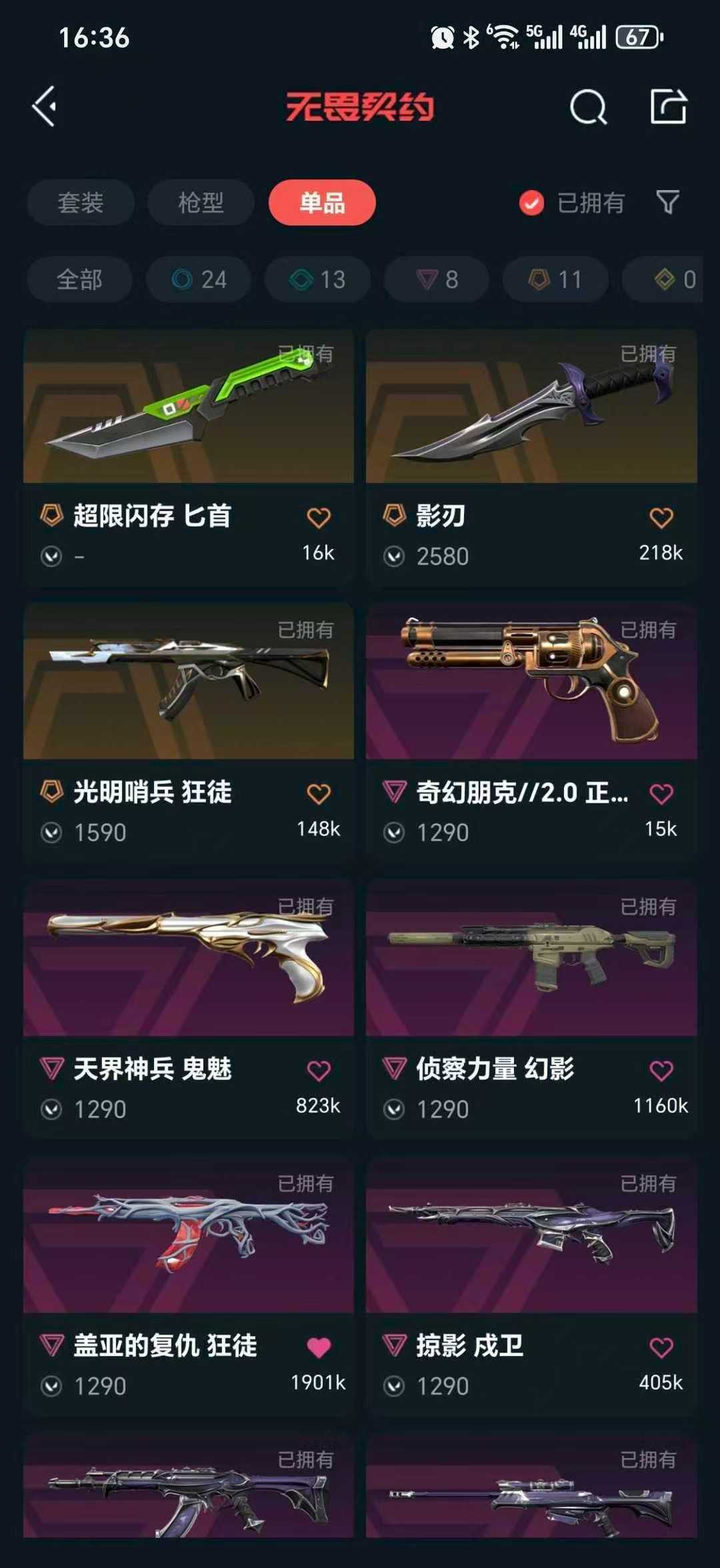Switch to the 枪型 tab

pos(201,202)
